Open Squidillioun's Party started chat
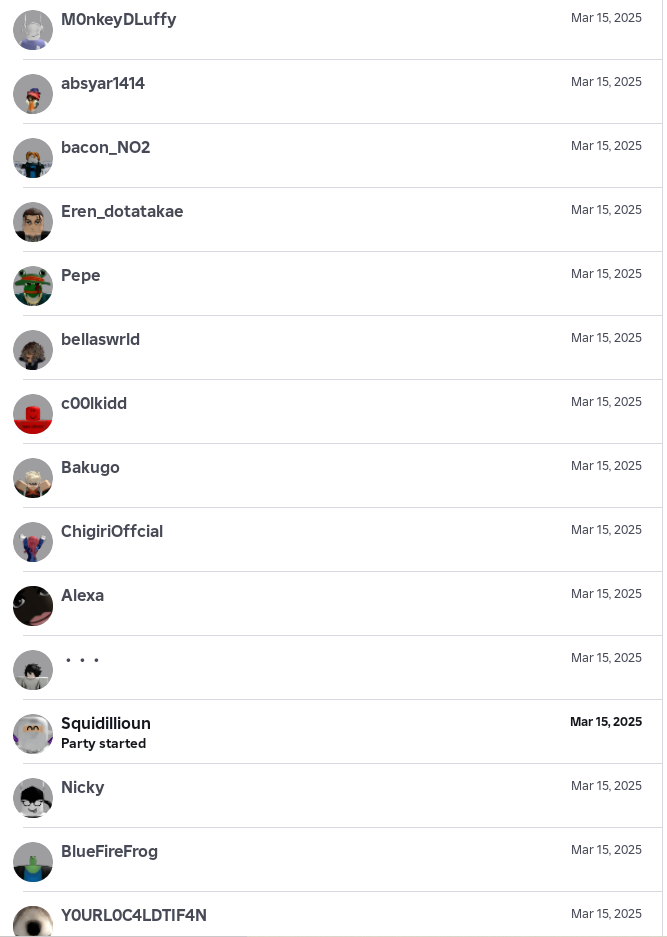 (106, 732)
